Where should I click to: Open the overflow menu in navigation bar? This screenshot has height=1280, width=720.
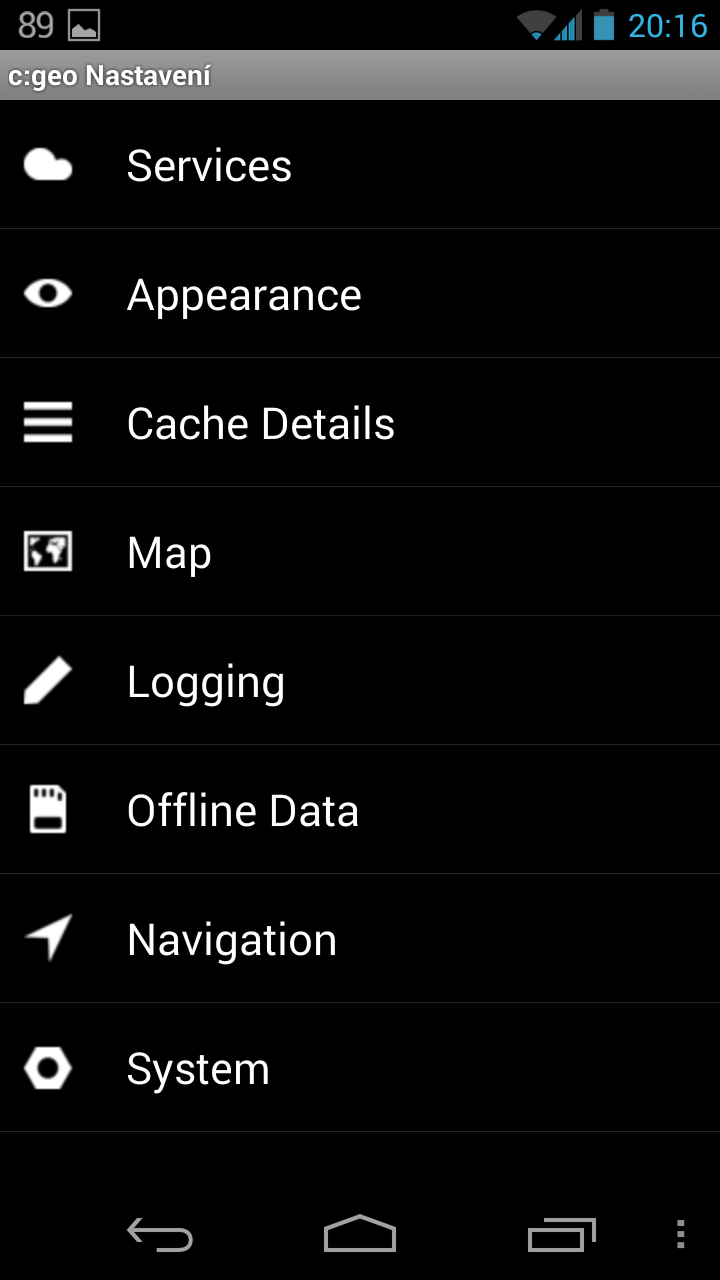pyautogui.click(x=681, y=1235)
